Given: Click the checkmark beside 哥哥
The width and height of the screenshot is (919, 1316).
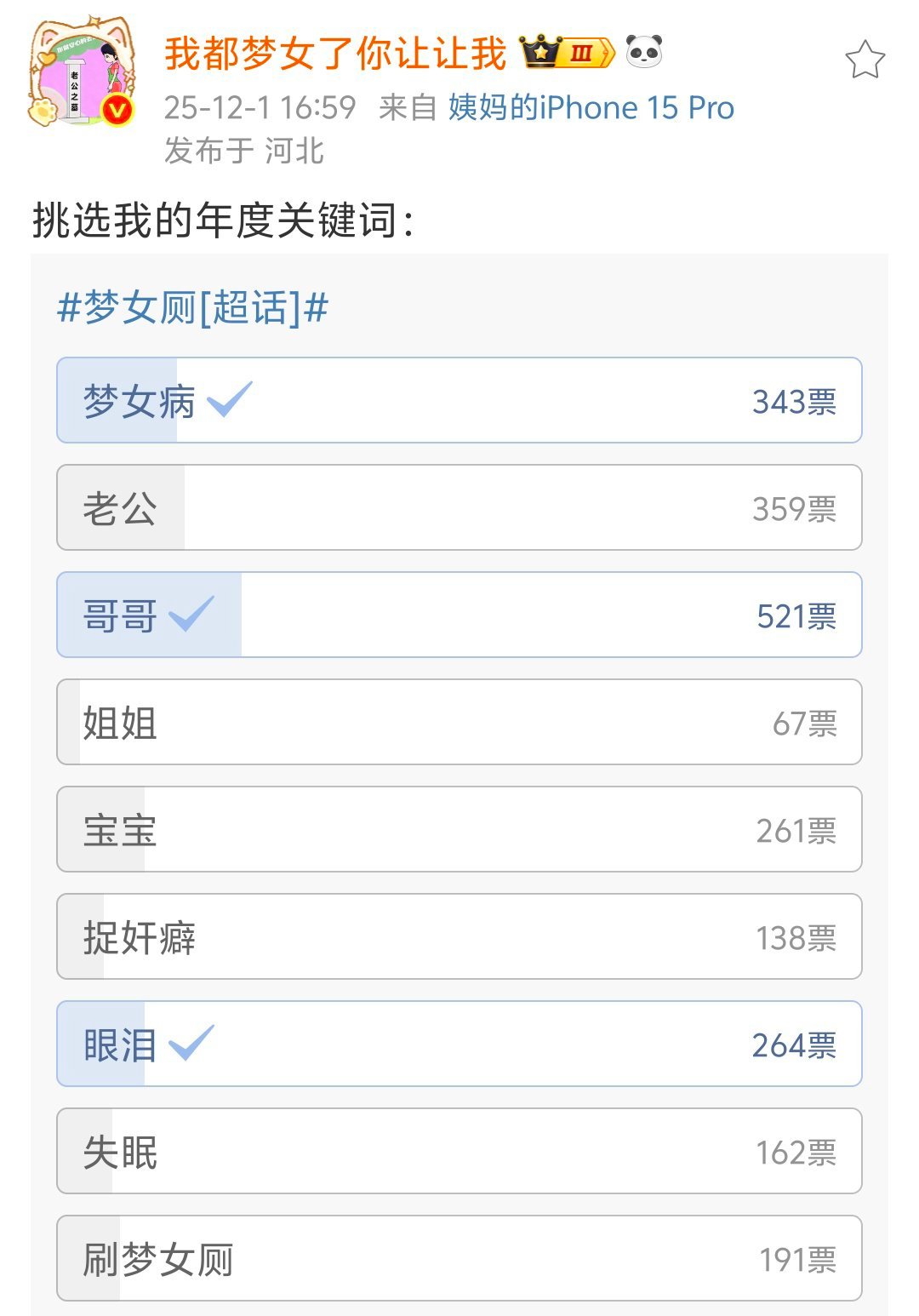Looking at the screenshot, I should 194,615.
